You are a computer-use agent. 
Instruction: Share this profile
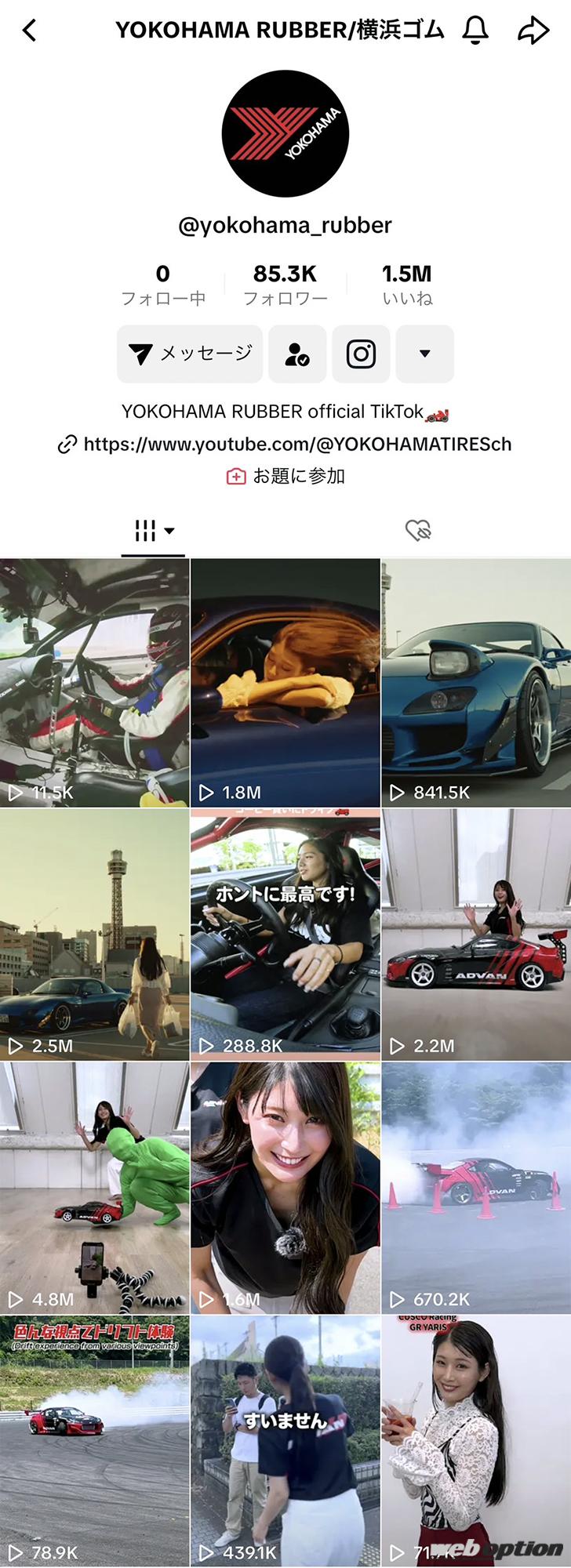click(533, 31)
